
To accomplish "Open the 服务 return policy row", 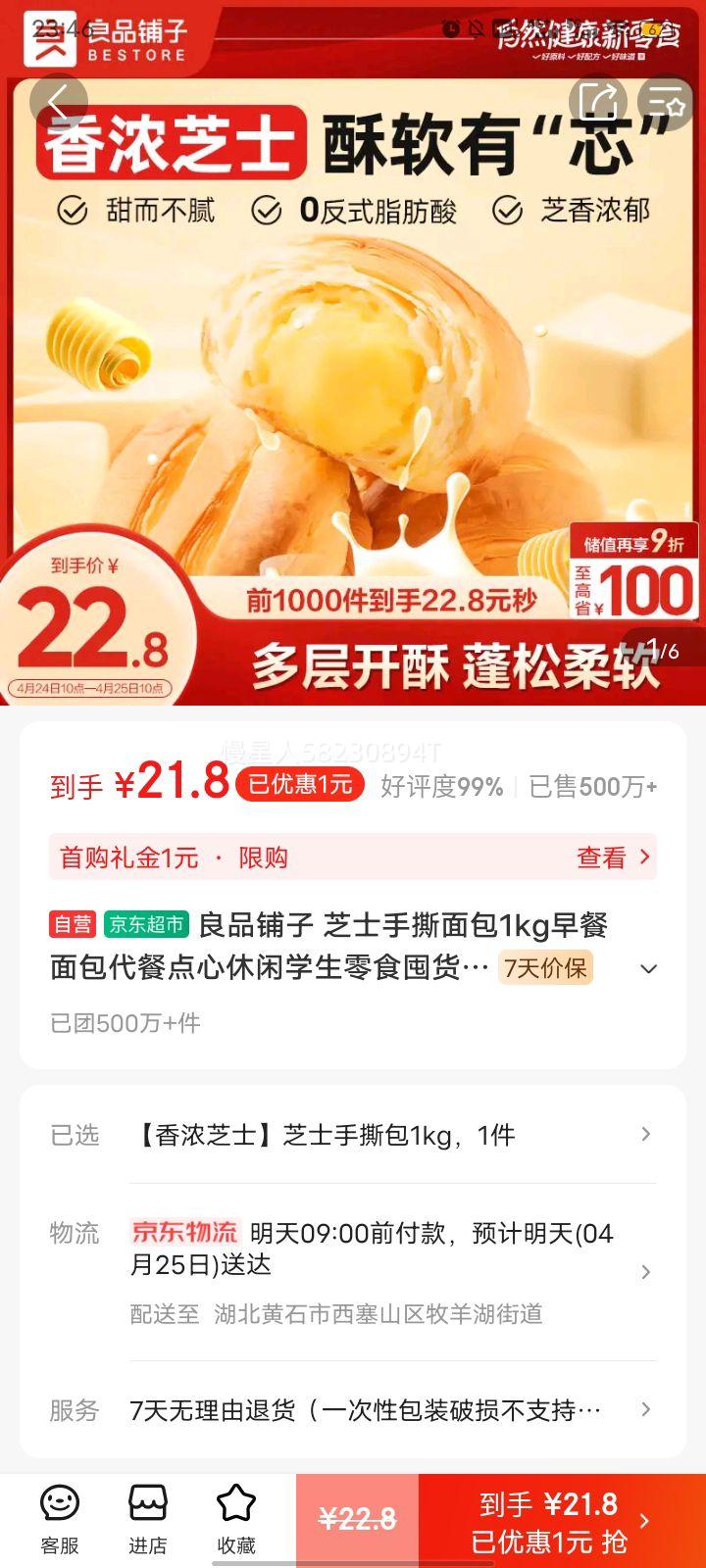I will pyautogui.click(x=353, y=1411).
